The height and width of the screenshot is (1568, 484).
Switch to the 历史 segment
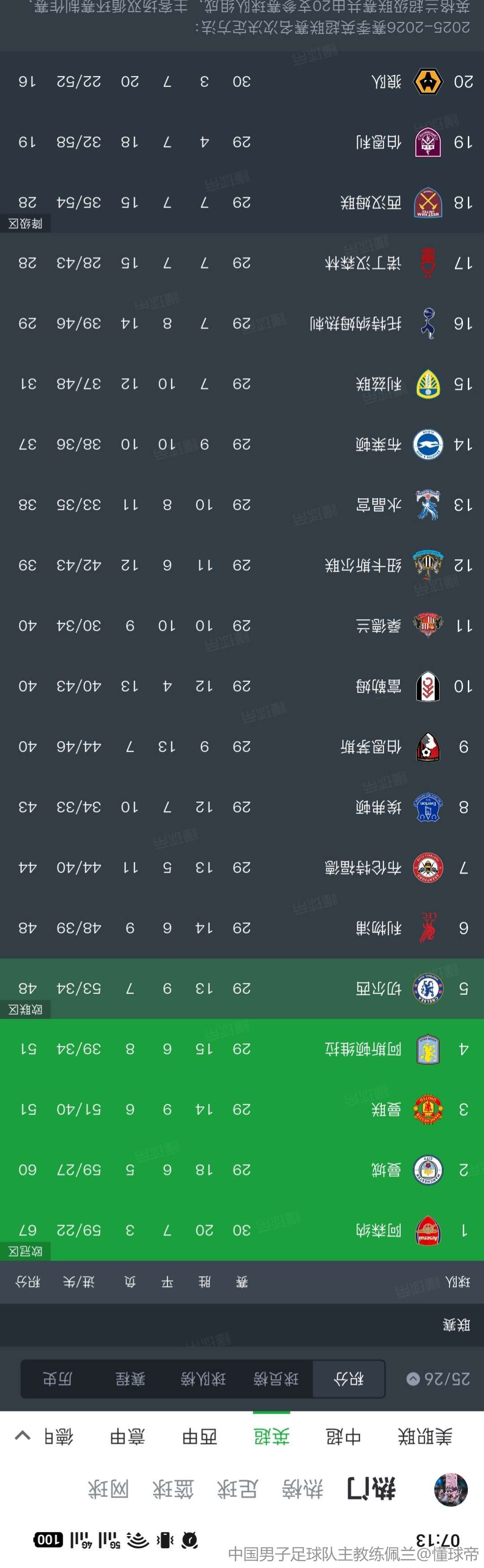pyautogui.click(x=58, y=1379)
